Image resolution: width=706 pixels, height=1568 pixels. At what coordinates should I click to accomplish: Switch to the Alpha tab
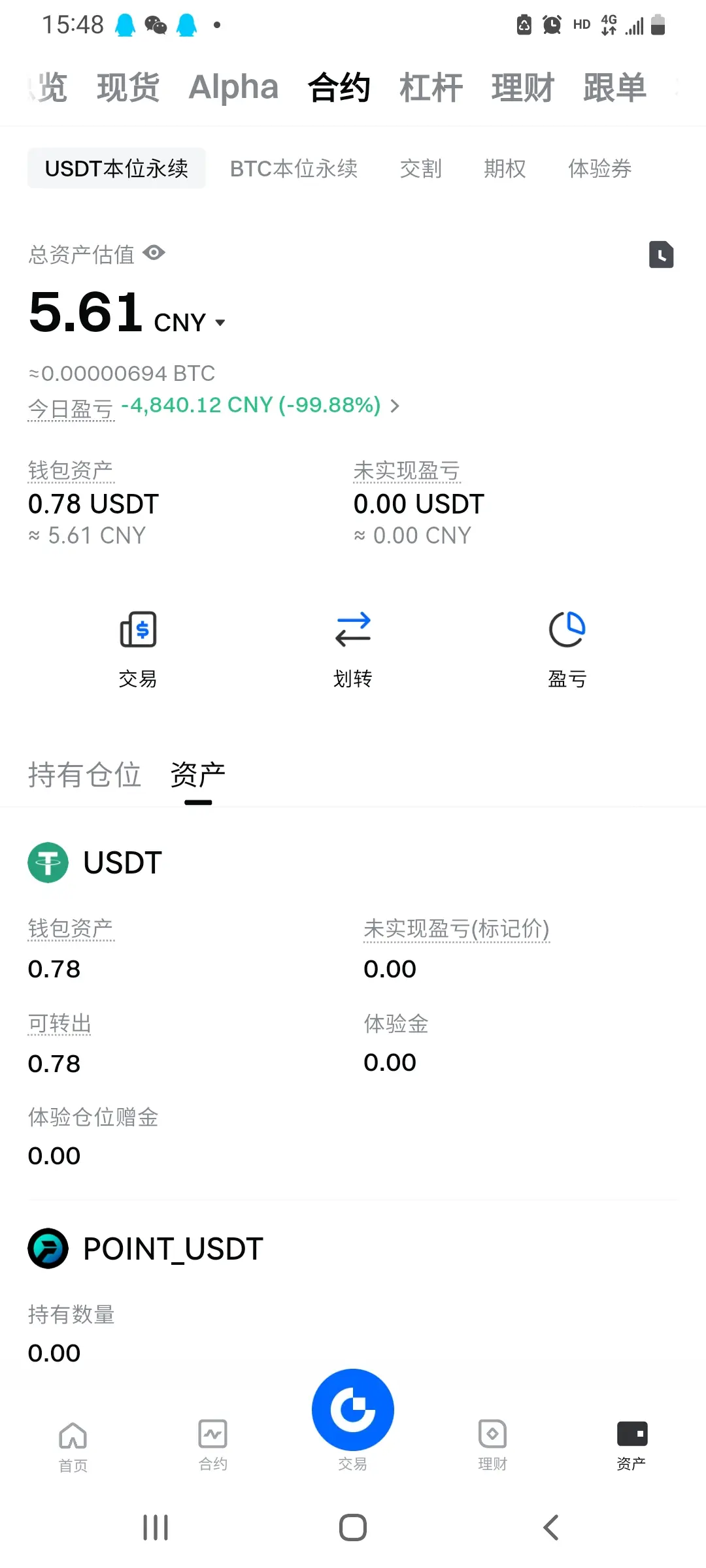pyautogui.click(x=233, y=88)
